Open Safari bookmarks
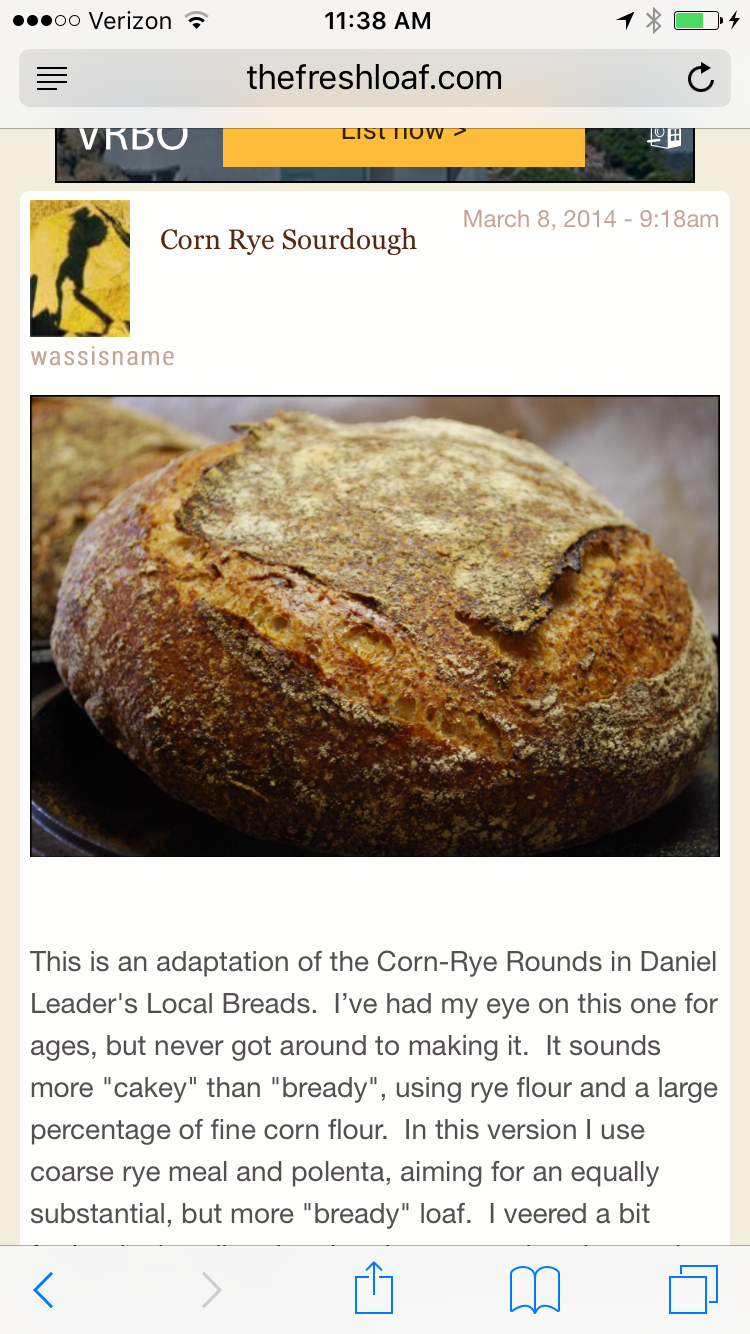Viewport: 750px width, 1334px height. click(x=535, y=1289)
